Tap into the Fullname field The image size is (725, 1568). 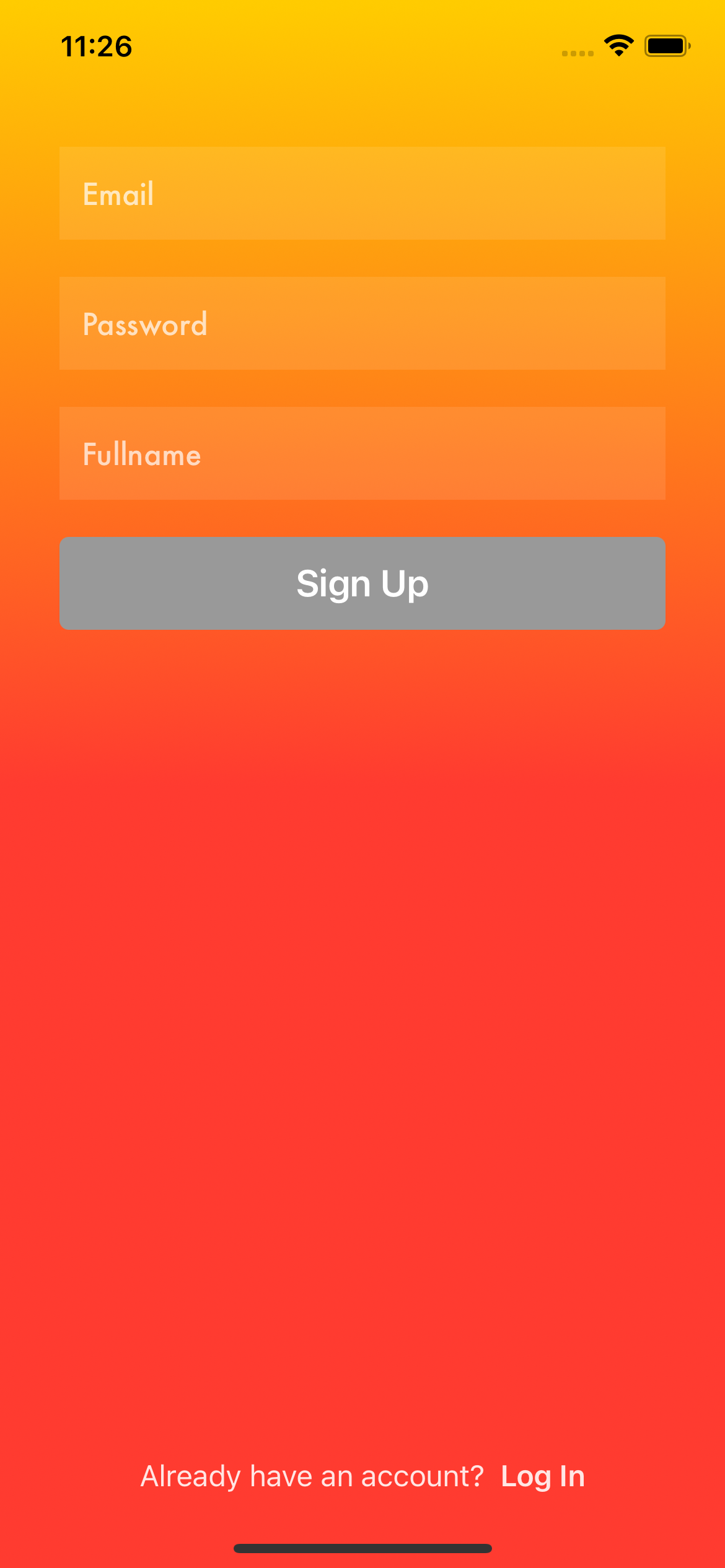click(362, 453)
